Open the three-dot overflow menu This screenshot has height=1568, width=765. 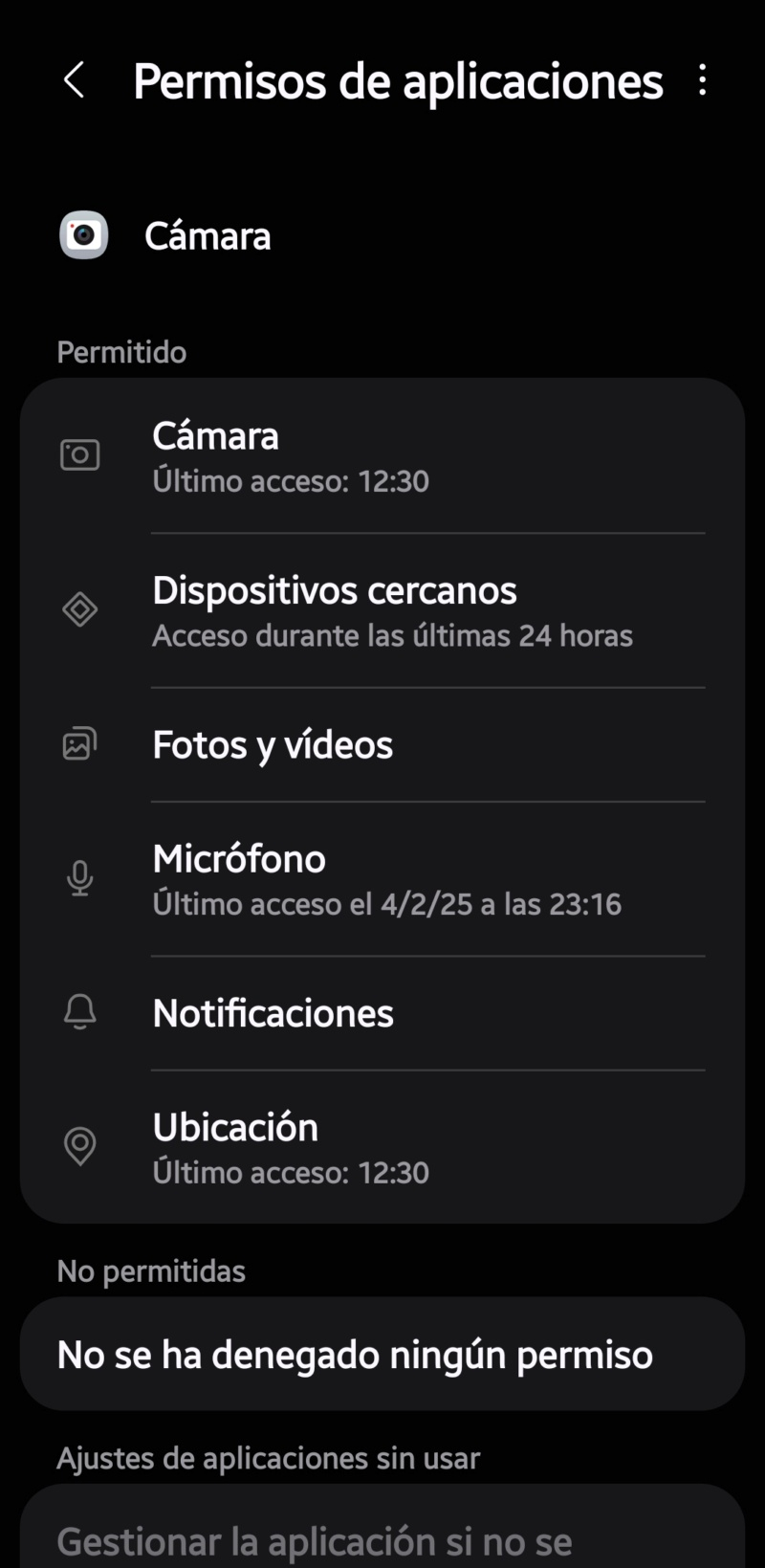pyautogui.click(x=703, y=80)
